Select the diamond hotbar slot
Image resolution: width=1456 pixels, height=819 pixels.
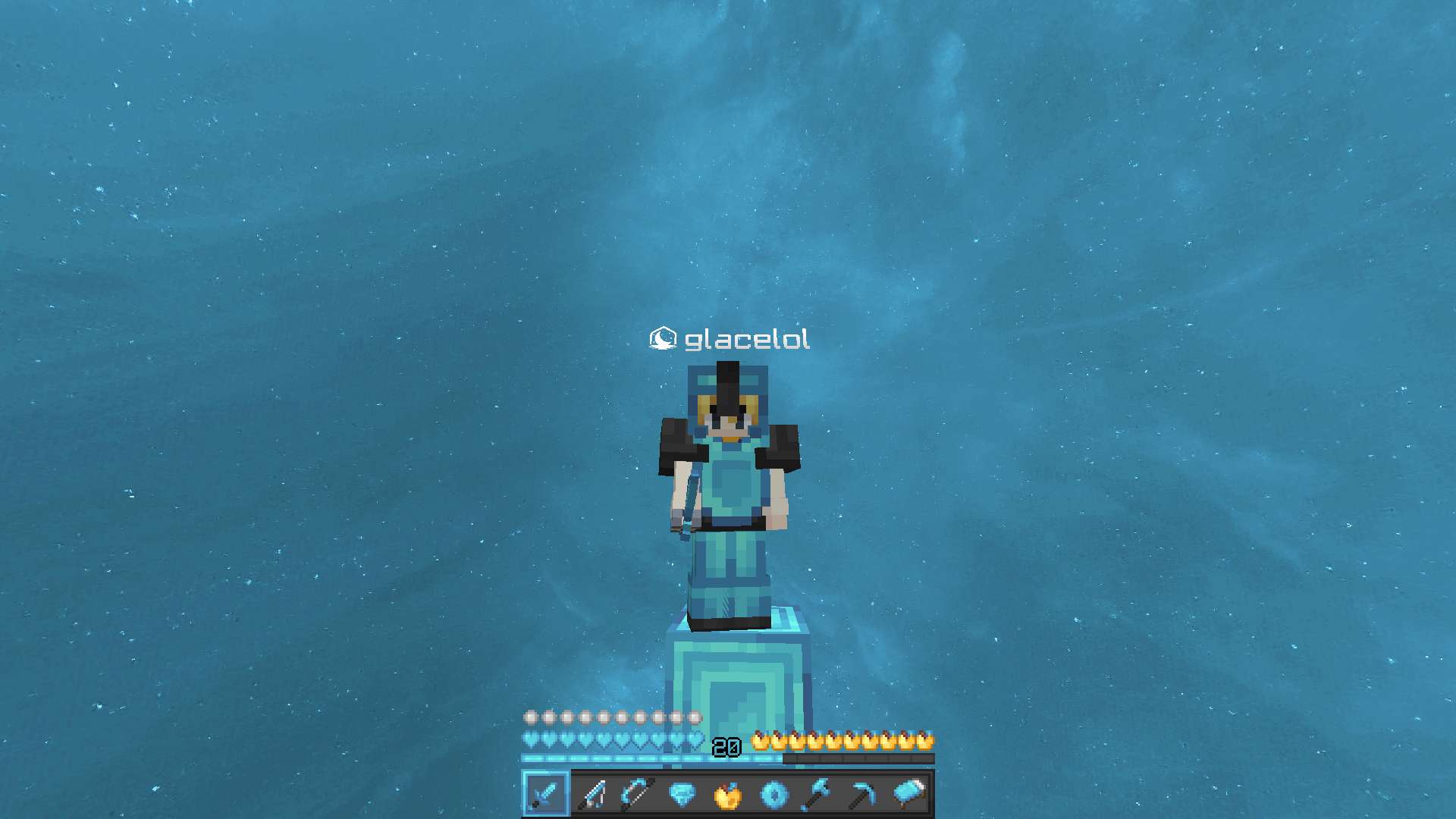tap(682, 794)
